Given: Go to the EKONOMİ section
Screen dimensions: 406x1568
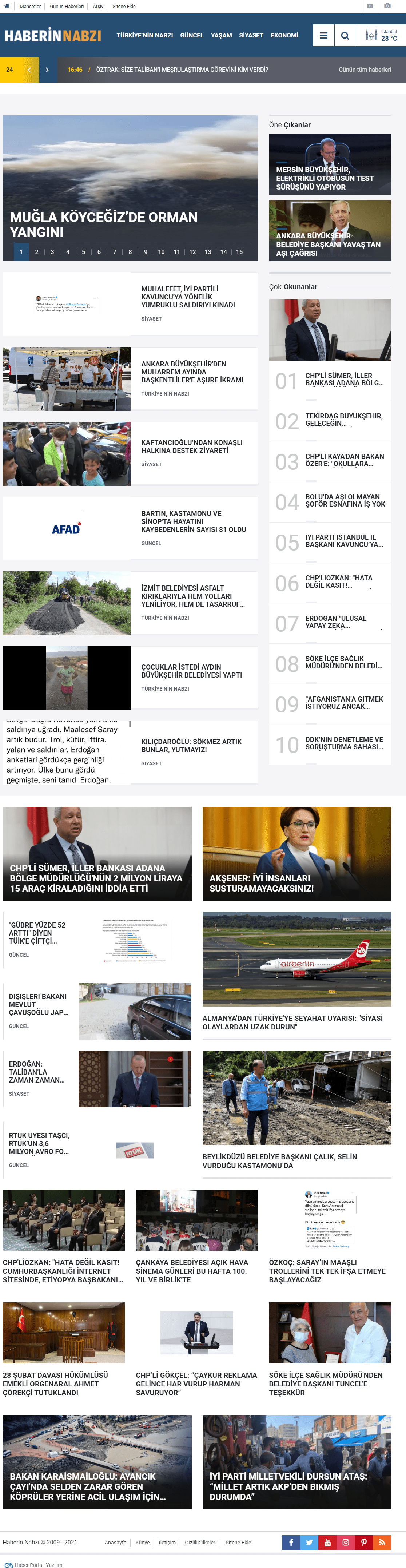Looking at the screenshot, I should click(x=284, y=35).
